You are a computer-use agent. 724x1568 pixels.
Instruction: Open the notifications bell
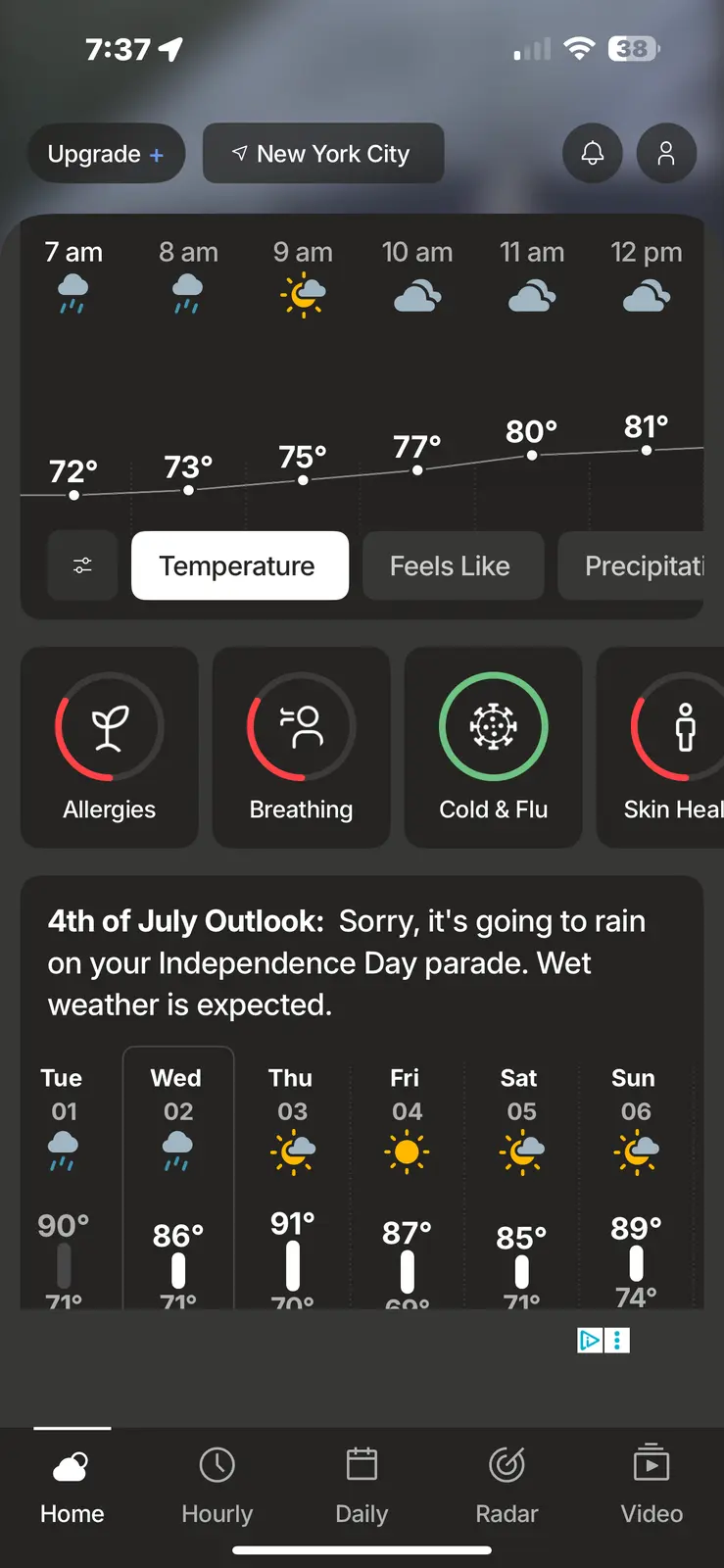pyautogui.click(x=592, y=154)
